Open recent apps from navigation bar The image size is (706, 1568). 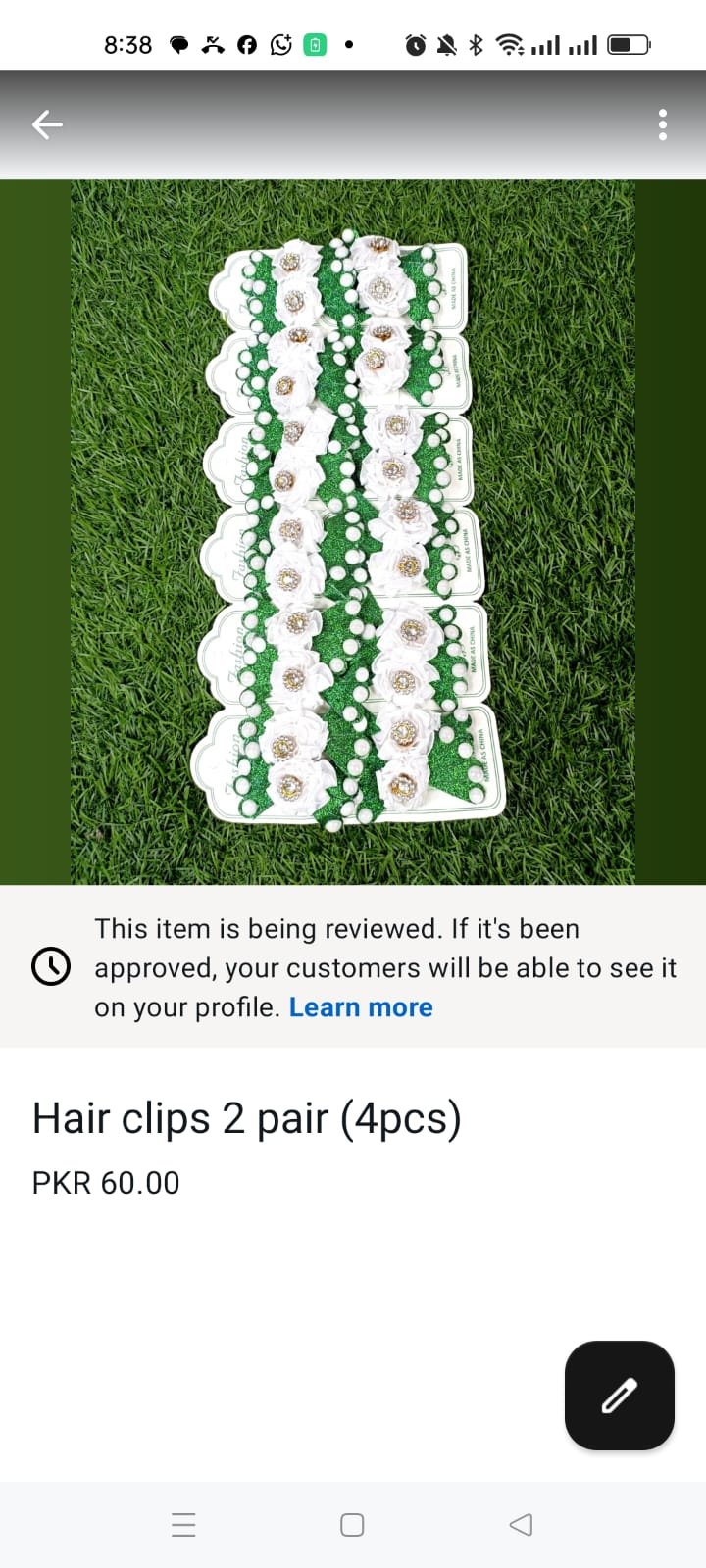point(183,1524)
